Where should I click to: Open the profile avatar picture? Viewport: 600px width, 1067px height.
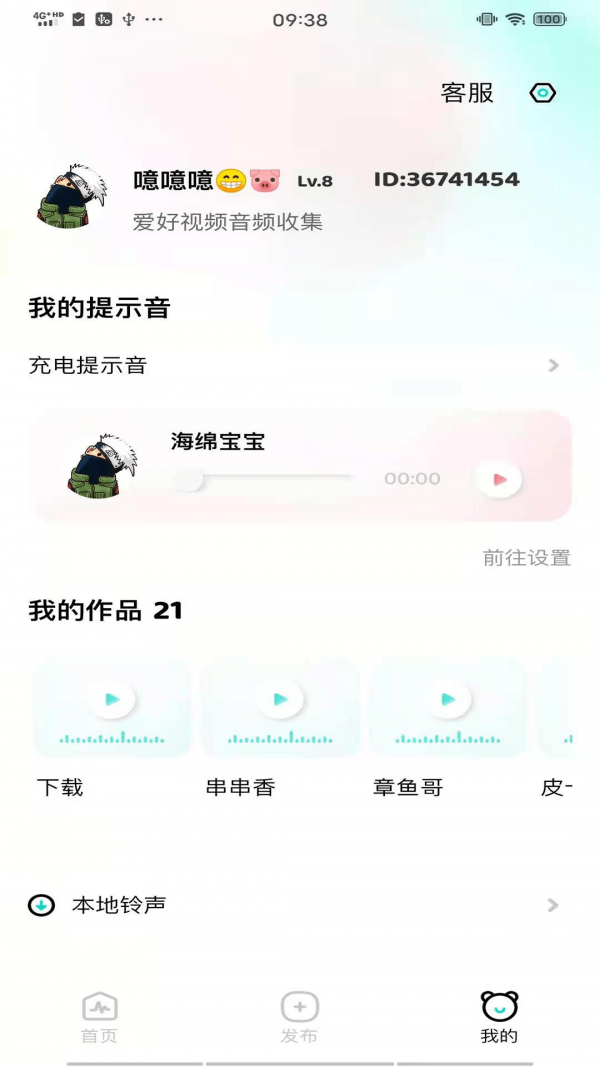pyautogui.click(x=71, y=196)
